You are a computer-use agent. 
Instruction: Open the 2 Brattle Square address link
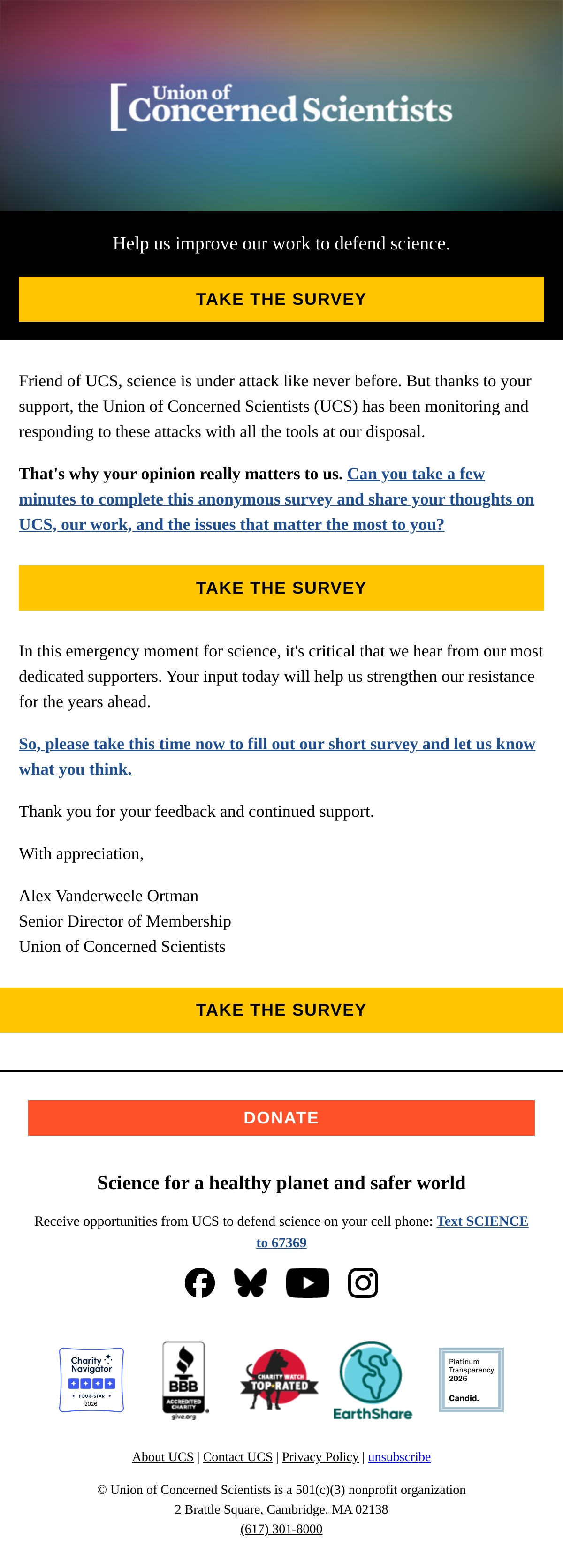(x=281, y=1509)
